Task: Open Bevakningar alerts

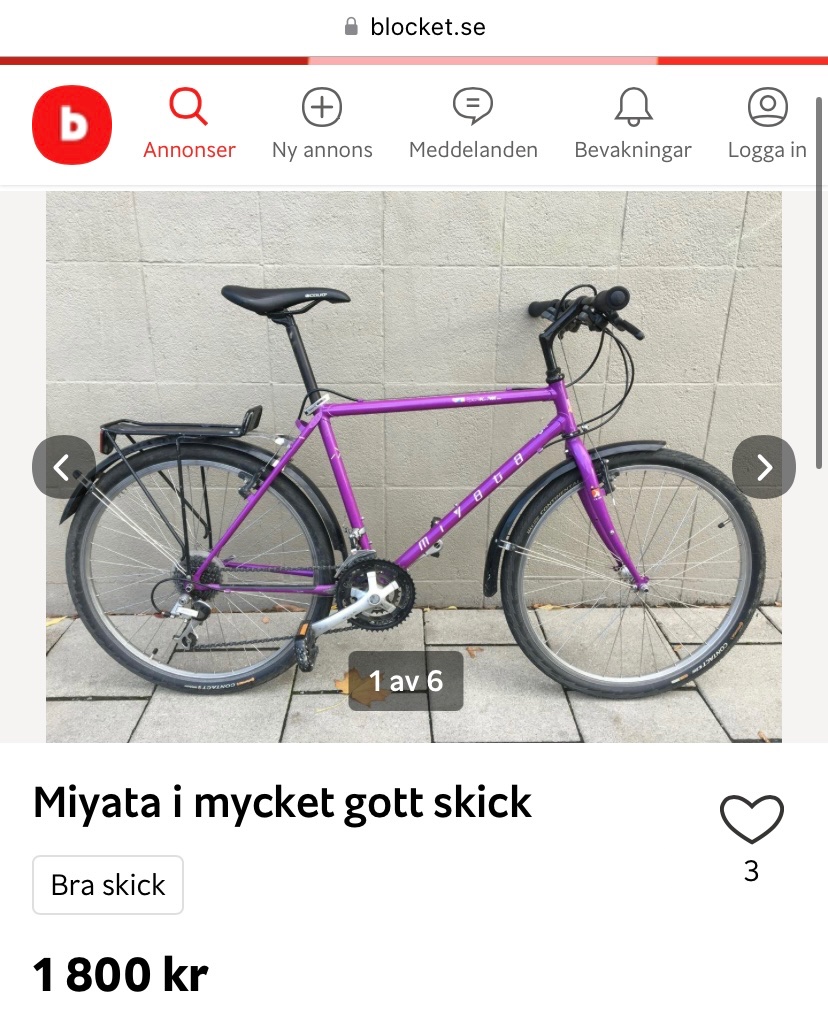Action: point(633,124)
